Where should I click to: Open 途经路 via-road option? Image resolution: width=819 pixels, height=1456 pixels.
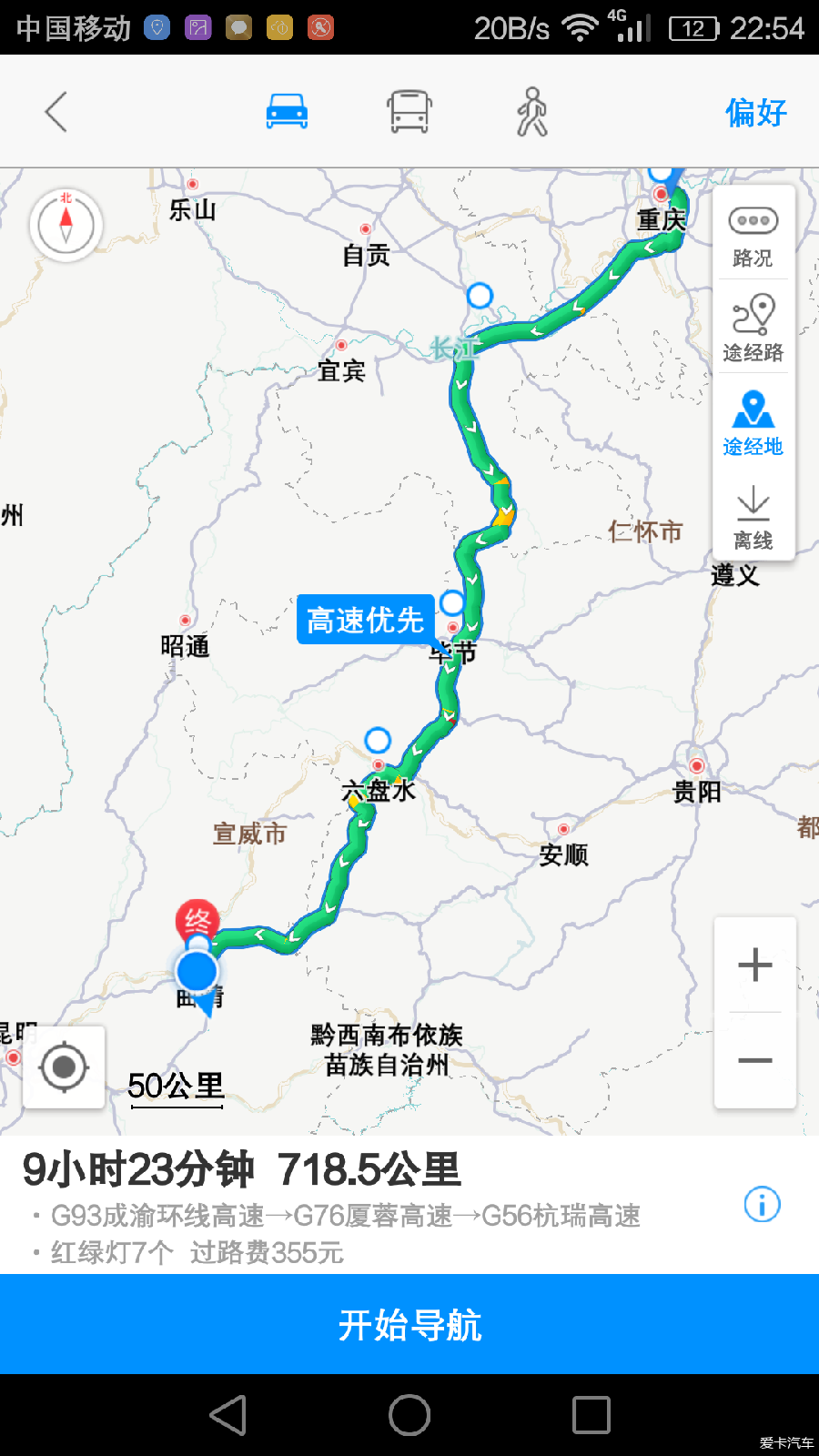(753, 329)
